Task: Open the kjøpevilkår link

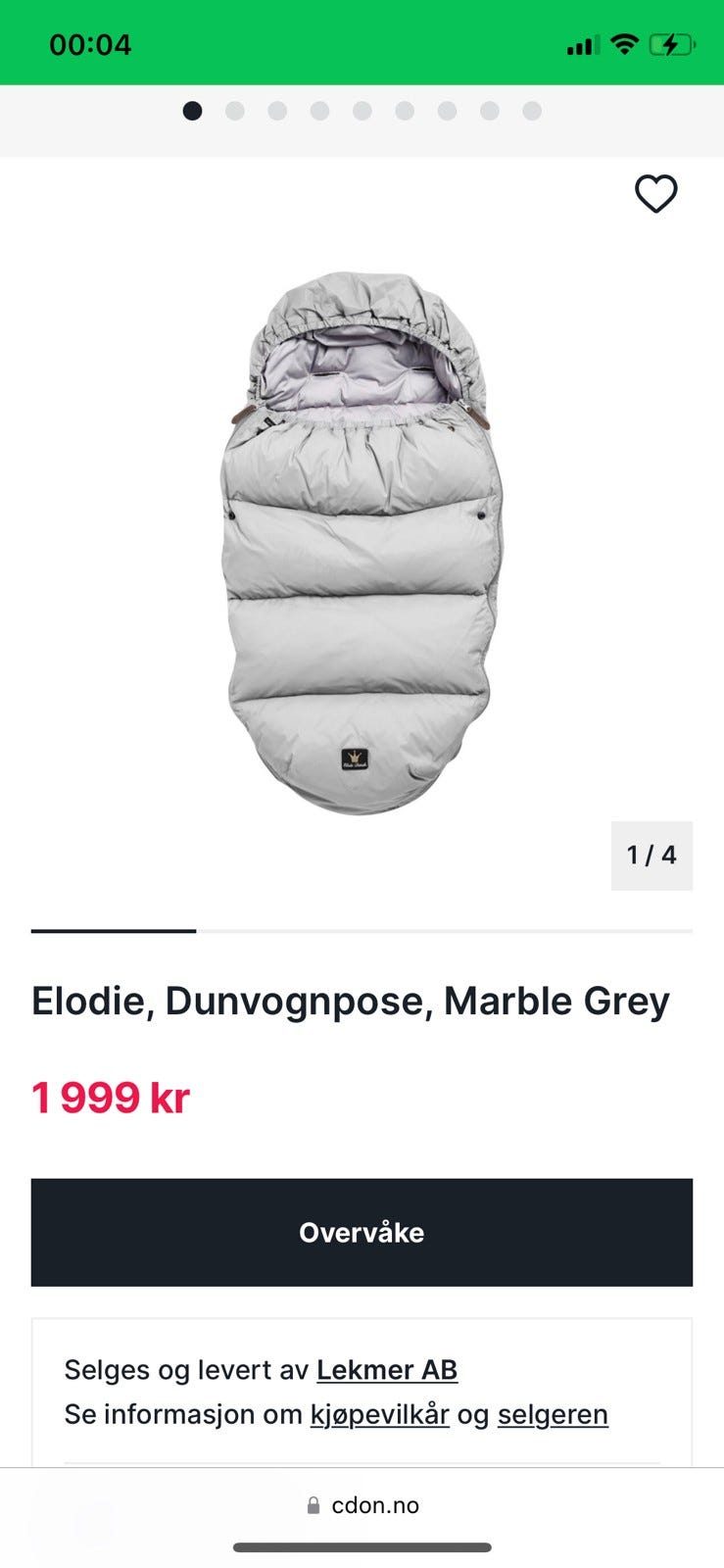Action: click(x=379, y=1414)
